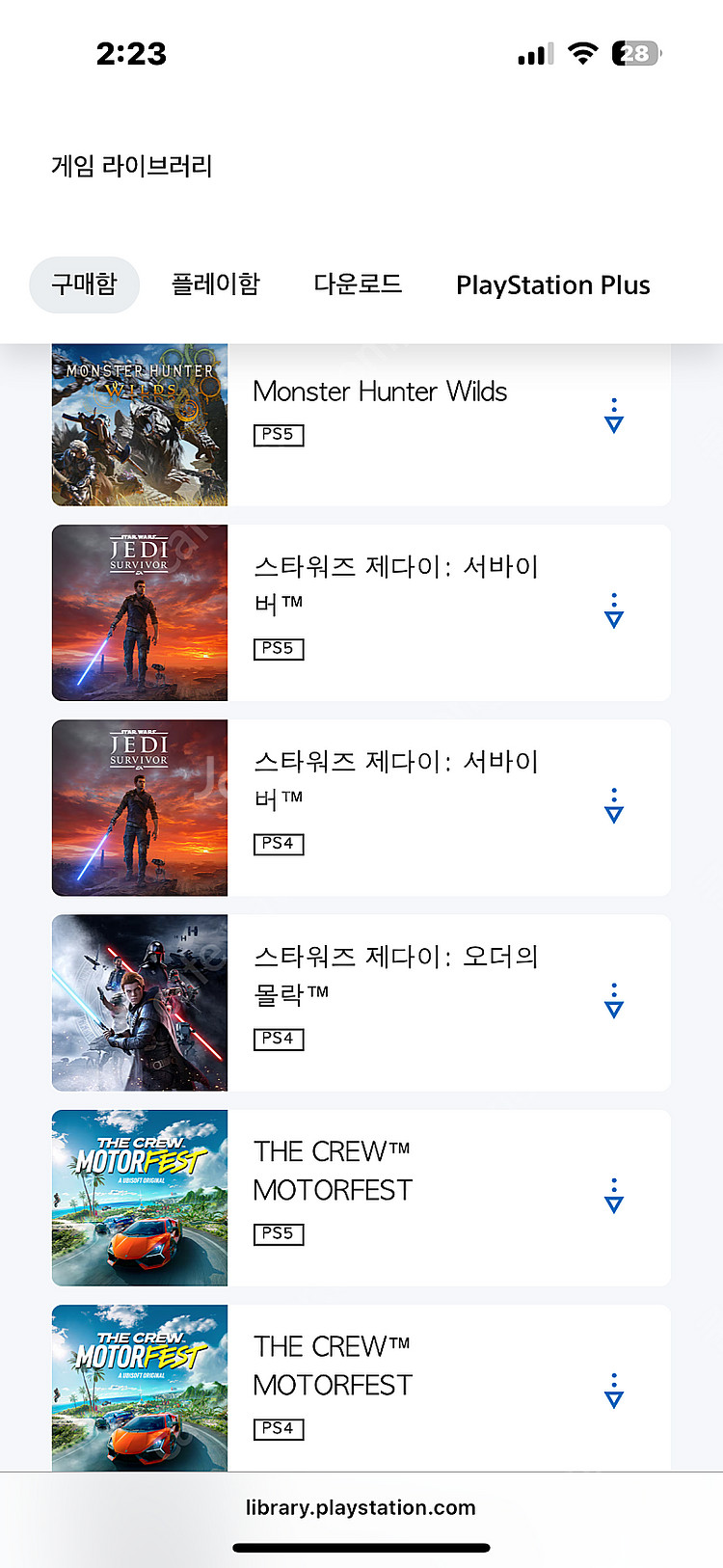Open PS5 THE CREW MOTORFEST cover thumbnail
723x1568 pixels.
[x=140, y=1198]
